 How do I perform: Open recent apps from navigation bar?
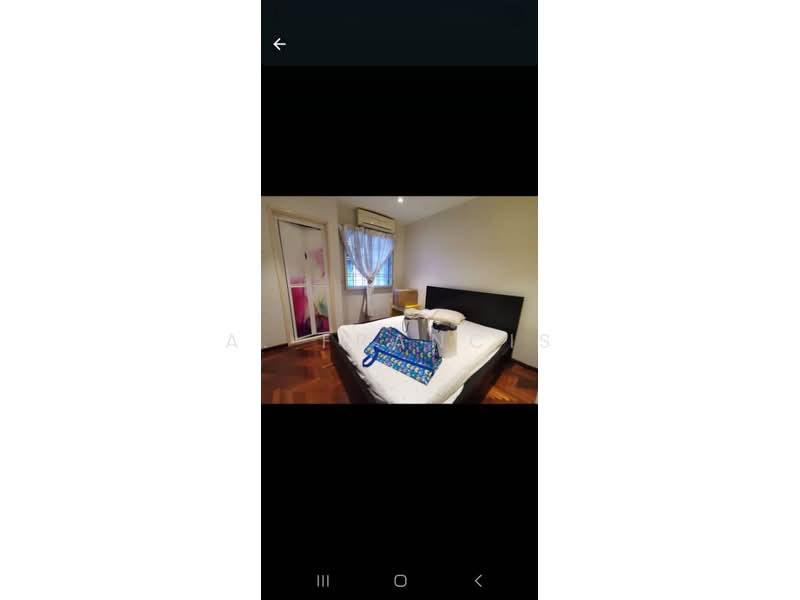pyautogui.click(x=323, y=581)
